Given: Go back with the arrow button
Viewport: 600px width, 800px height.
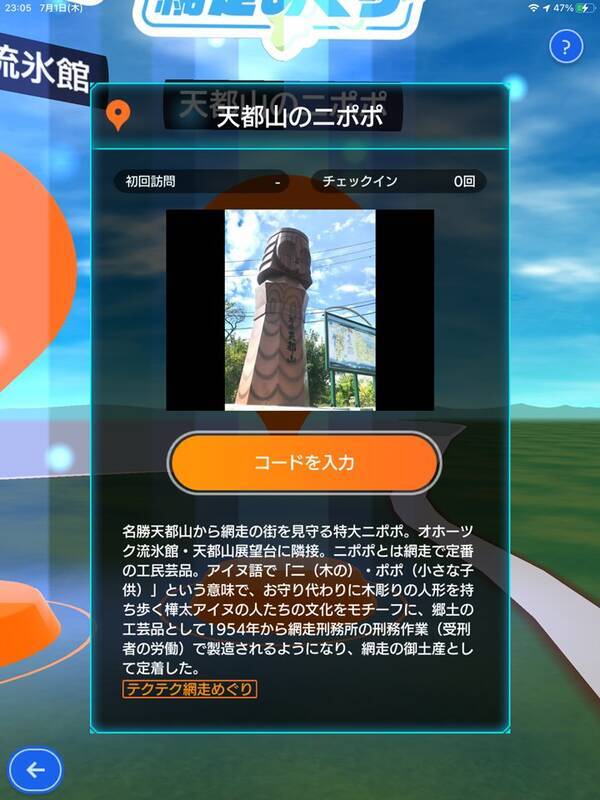Looking at the screenshot, I should pos(36,769).
